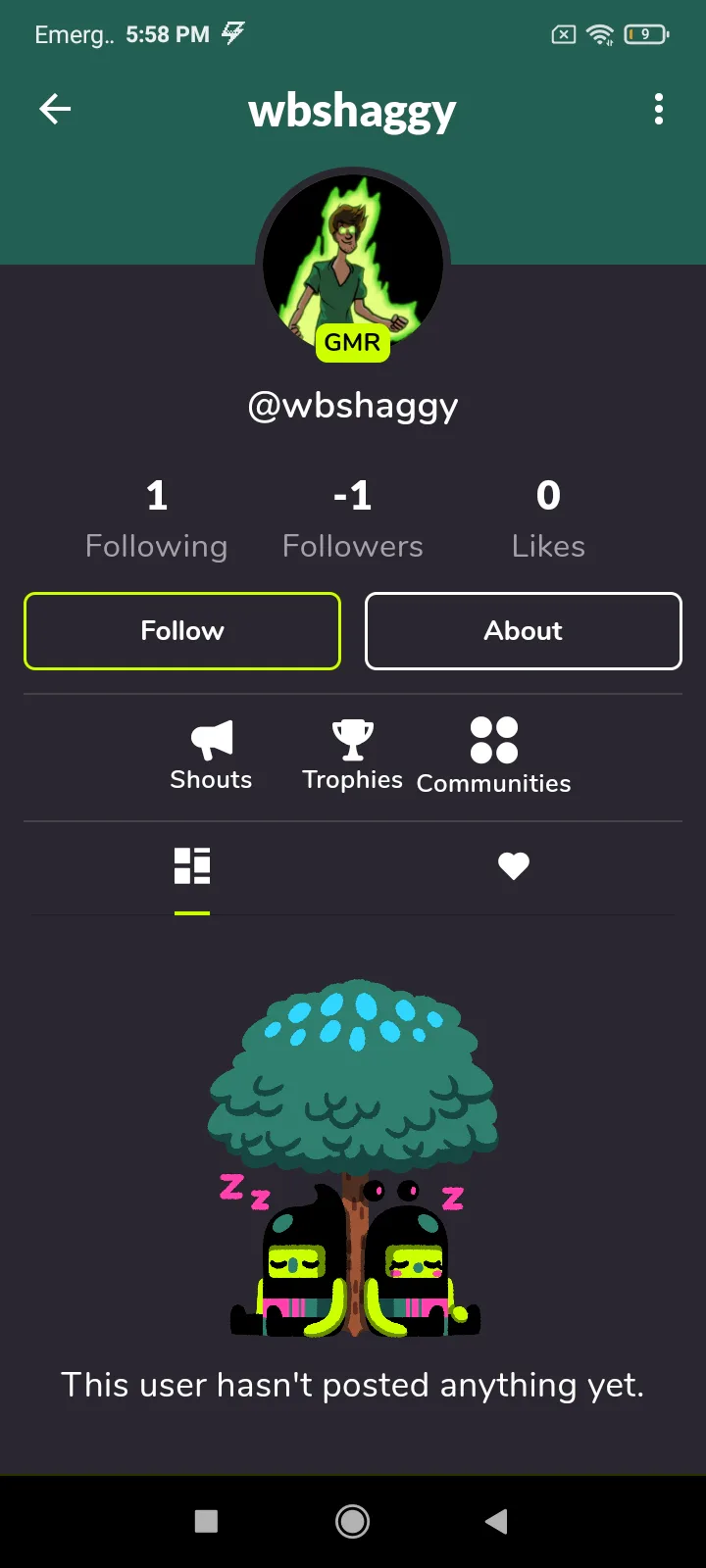This screenshot has height=1568, width=706.
Task: Open the About section
Action: (524, 631)
